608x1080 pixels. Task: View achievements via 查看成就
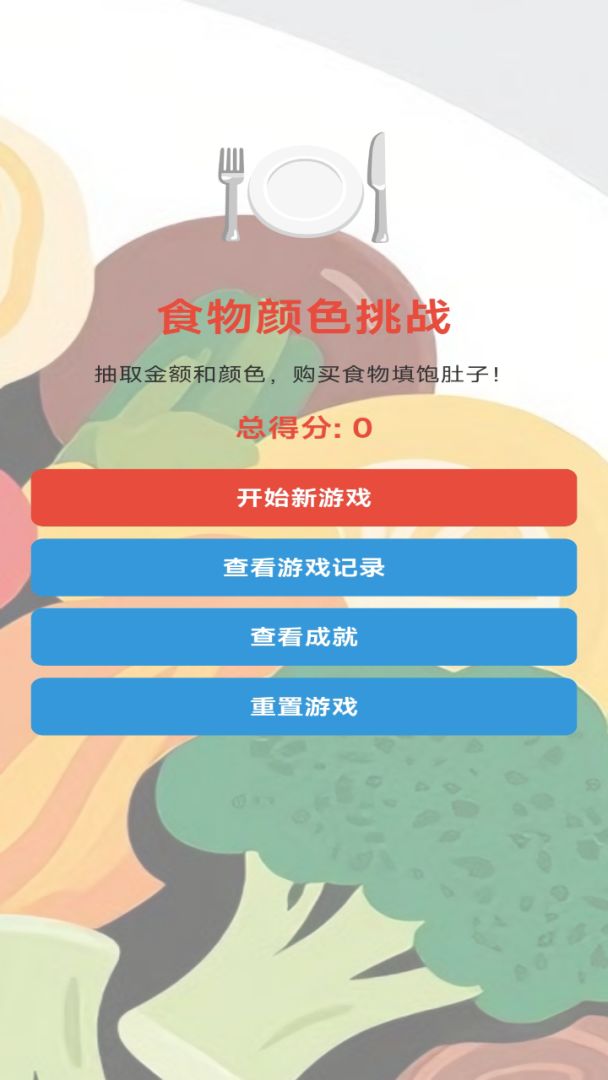pos(304,637)
